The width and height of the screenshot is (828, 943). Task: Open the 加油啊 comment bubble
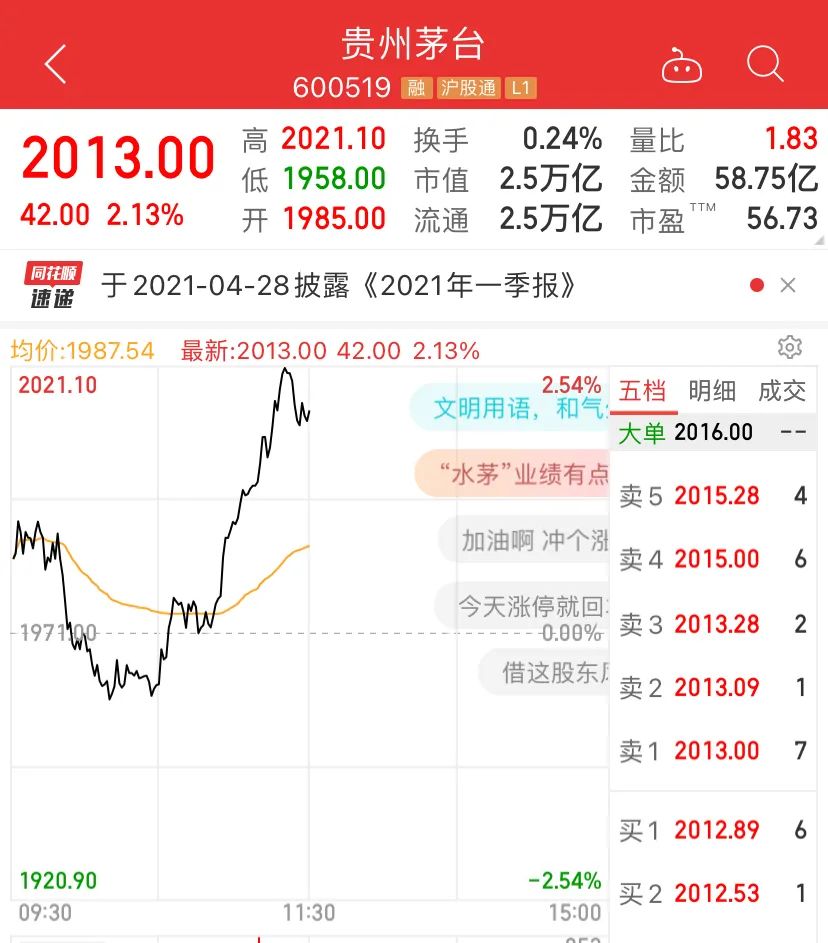point(525,541)
